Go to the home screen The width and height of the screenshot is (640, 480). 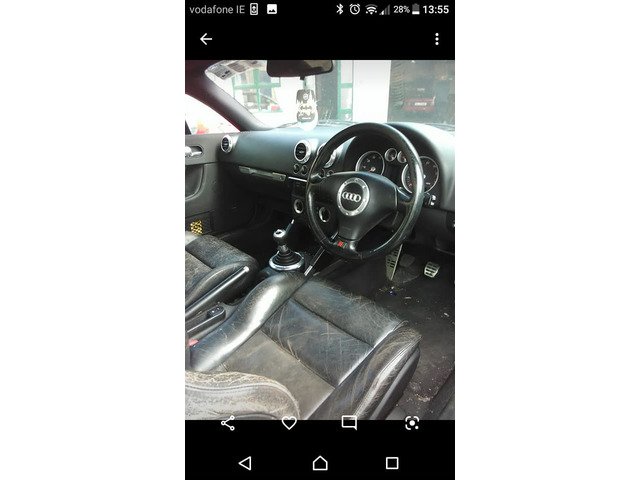[x=320, y=463]
